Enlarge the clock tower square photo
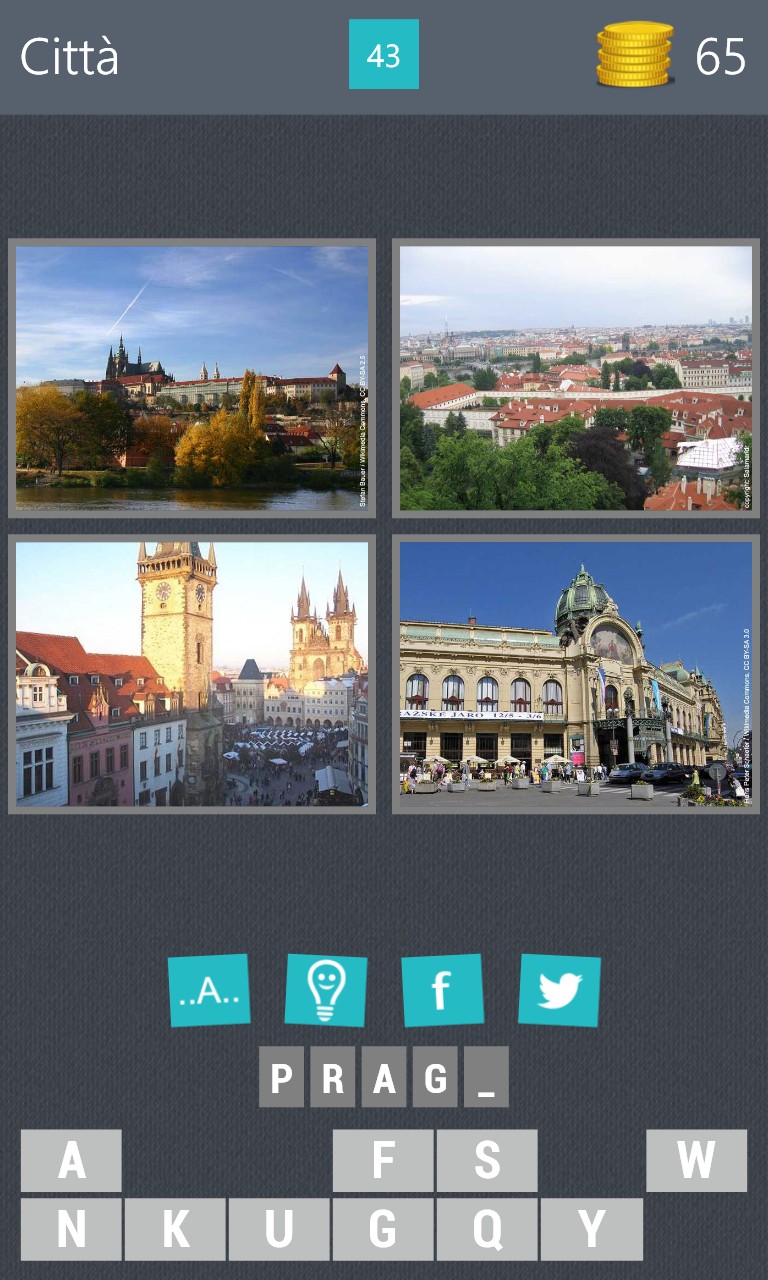Screen dimensions: 768x1280 click(x=192, y=674)
